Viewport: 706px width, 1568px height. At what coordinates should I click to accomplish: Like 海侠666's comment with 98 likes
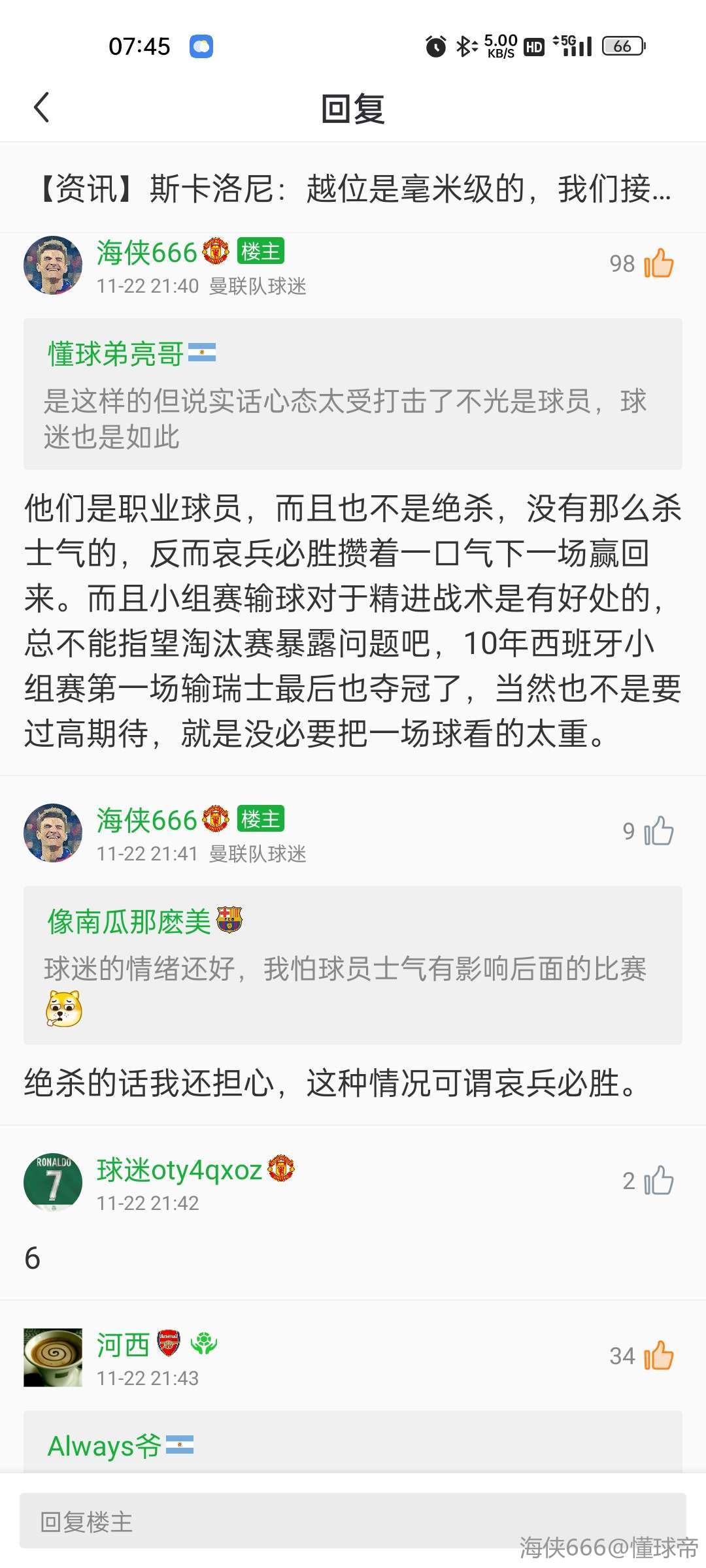tap(658, 263)
